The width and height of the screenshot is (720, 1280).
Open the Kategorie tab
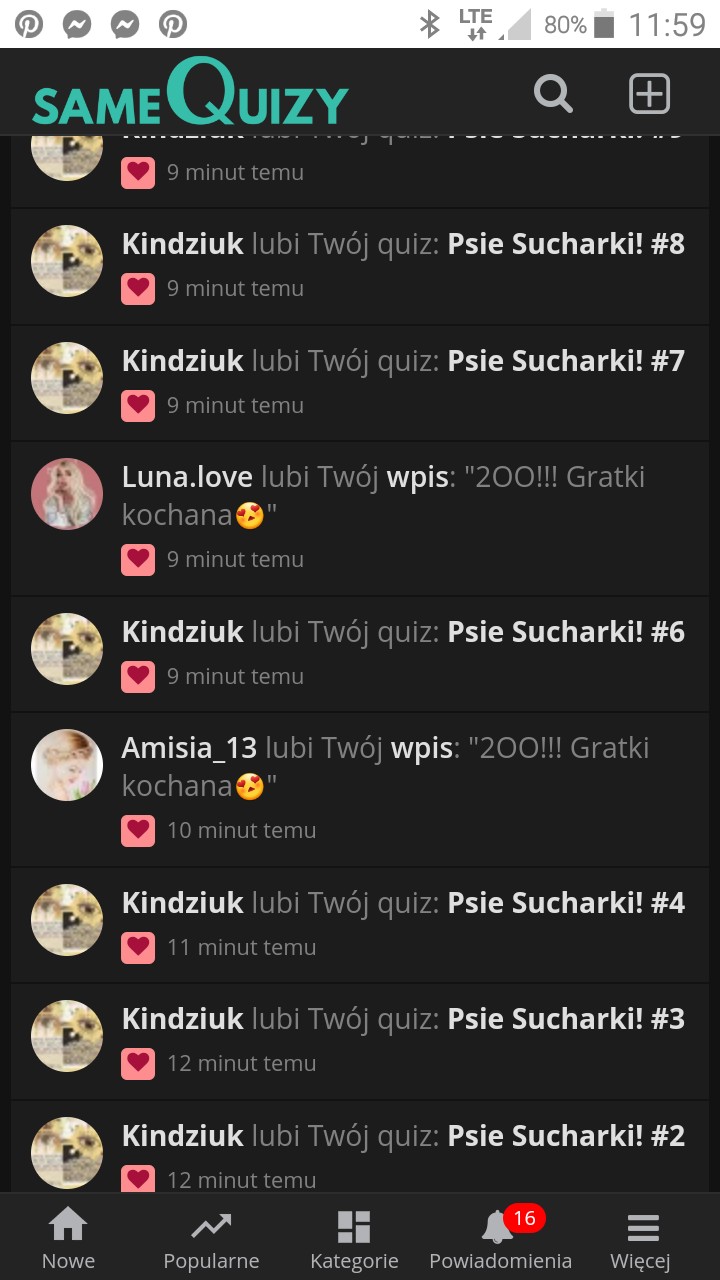(354, 1238)
